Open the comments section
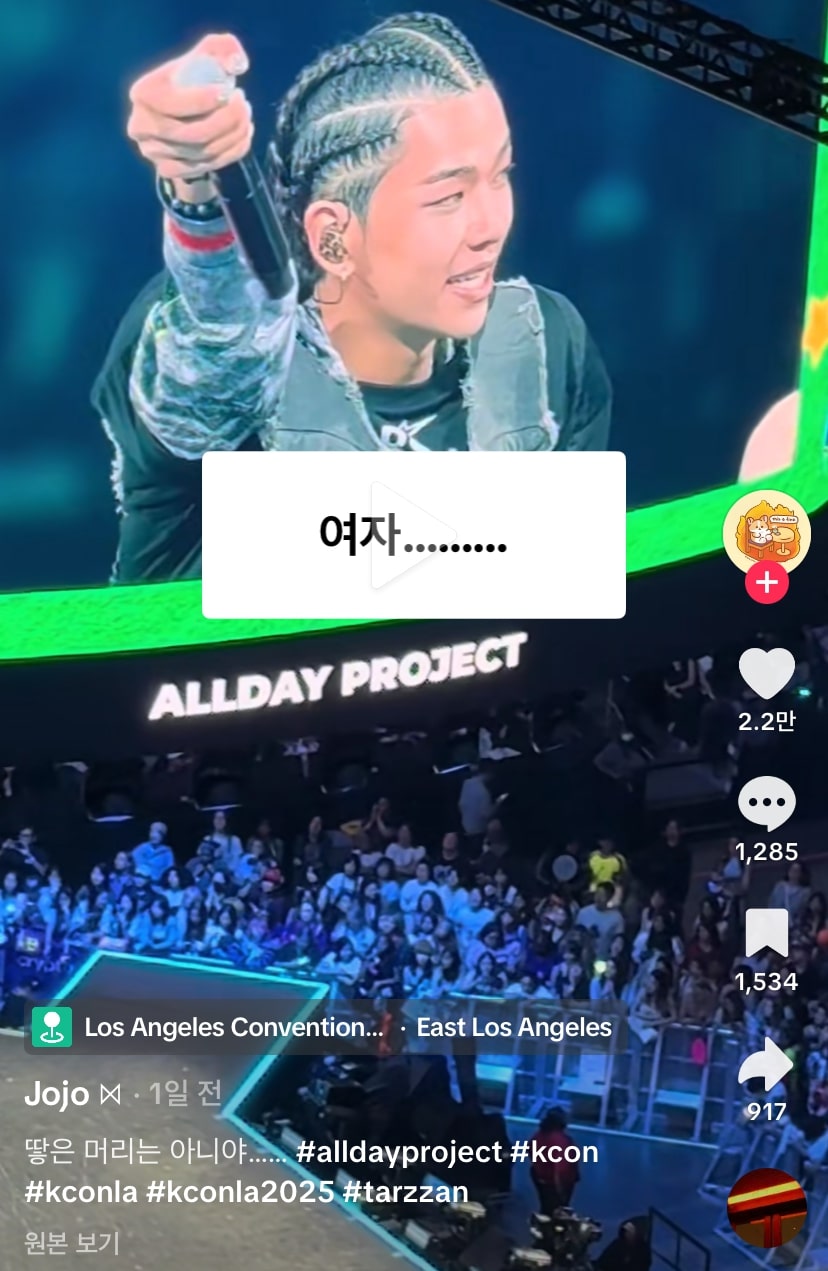828x1271 pixels. (x=766, y=805)
